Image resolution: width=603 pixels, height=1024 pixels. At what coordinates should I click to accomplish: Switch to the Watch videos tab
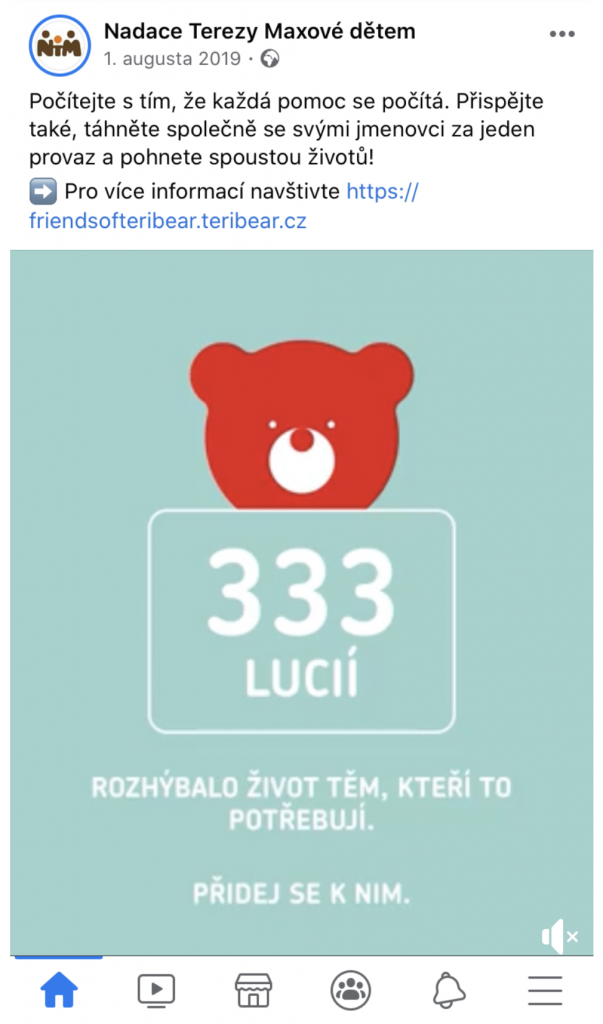click(x=155, y=990)
